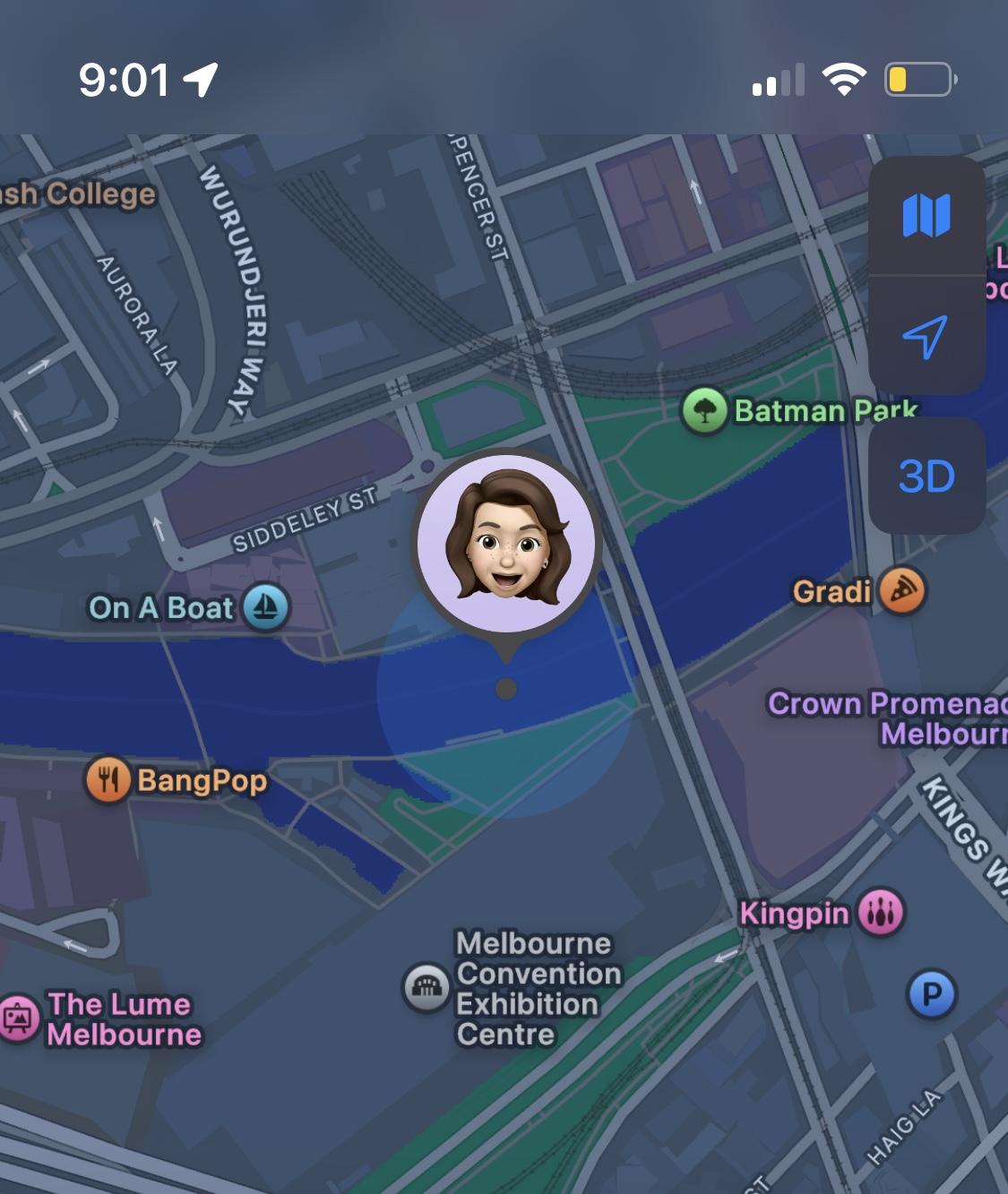1008x1194 pixels.
Task: Select the parking marker near Kingpin
Action: coord(932,994)
